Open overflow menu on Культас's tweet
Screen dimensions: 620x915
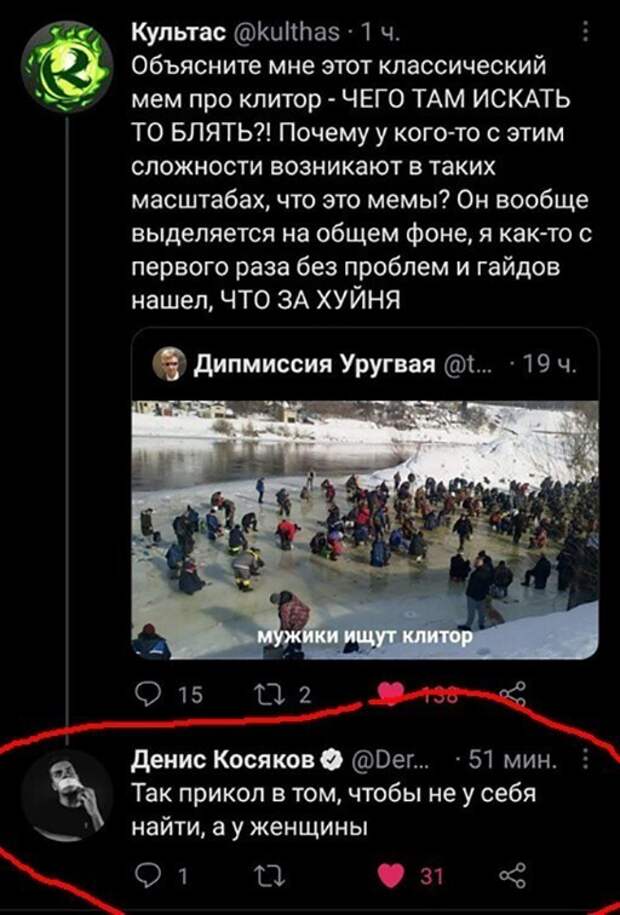(586, 36)
